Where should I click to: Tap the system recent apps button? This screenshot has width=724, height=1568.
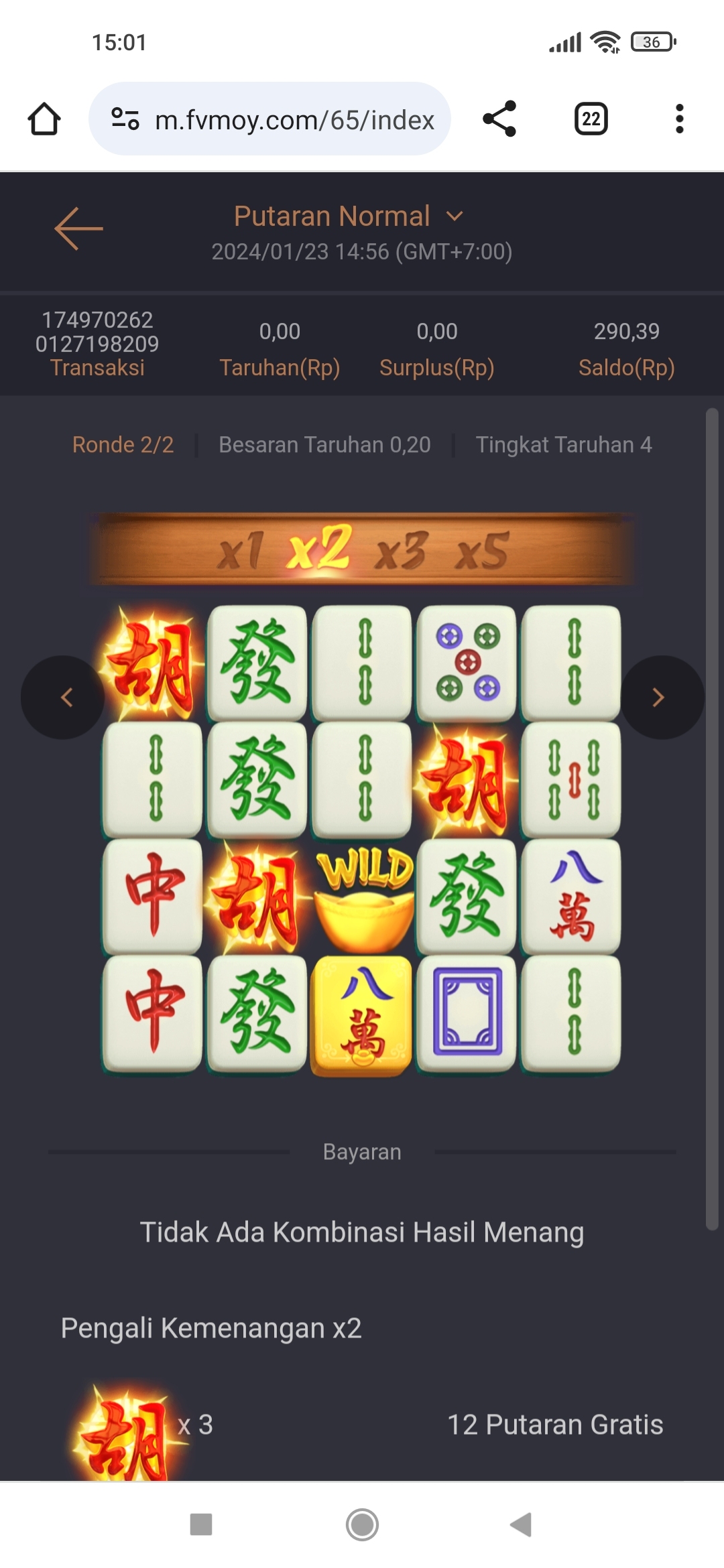[201, 1524]
